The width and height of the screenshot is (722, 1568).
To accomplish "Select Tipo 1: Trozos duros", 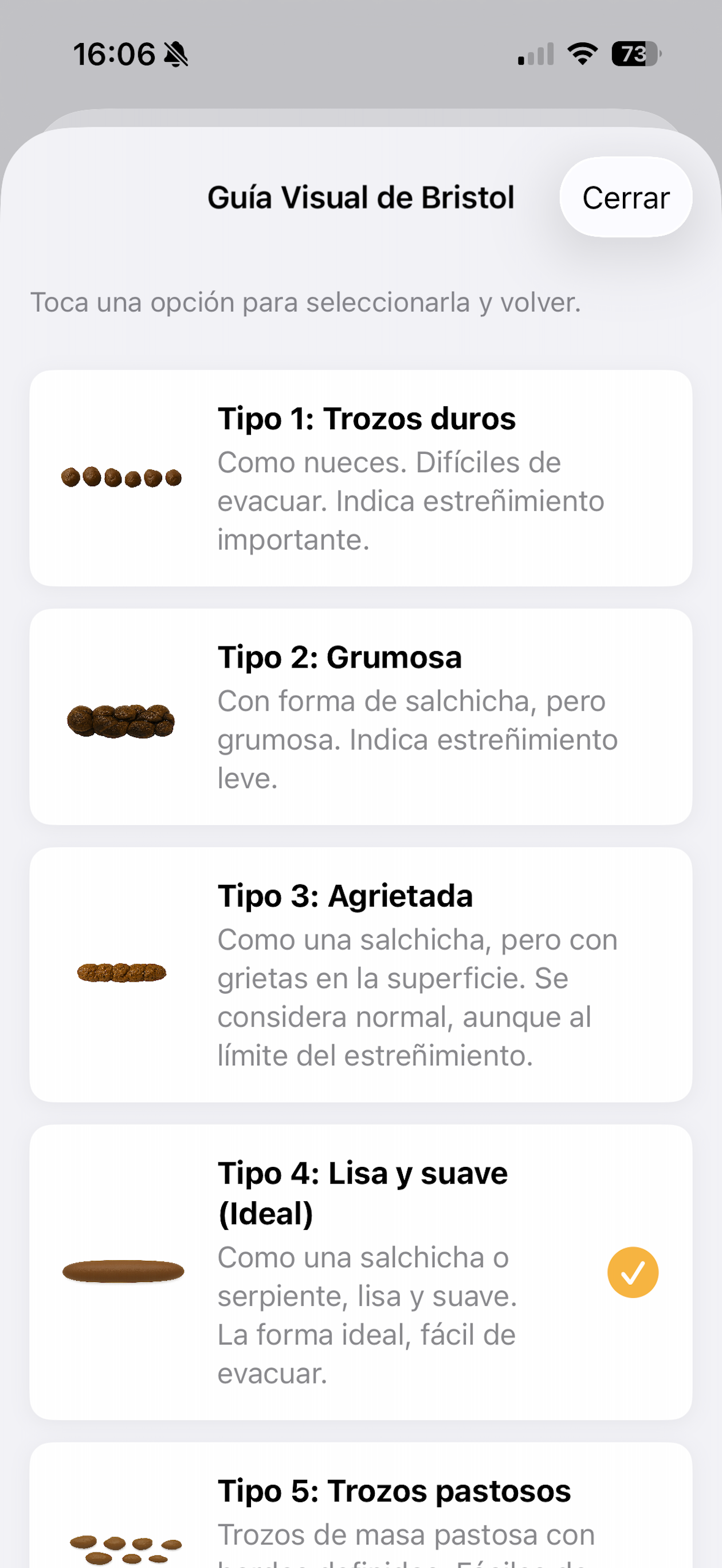I will 360,478.
